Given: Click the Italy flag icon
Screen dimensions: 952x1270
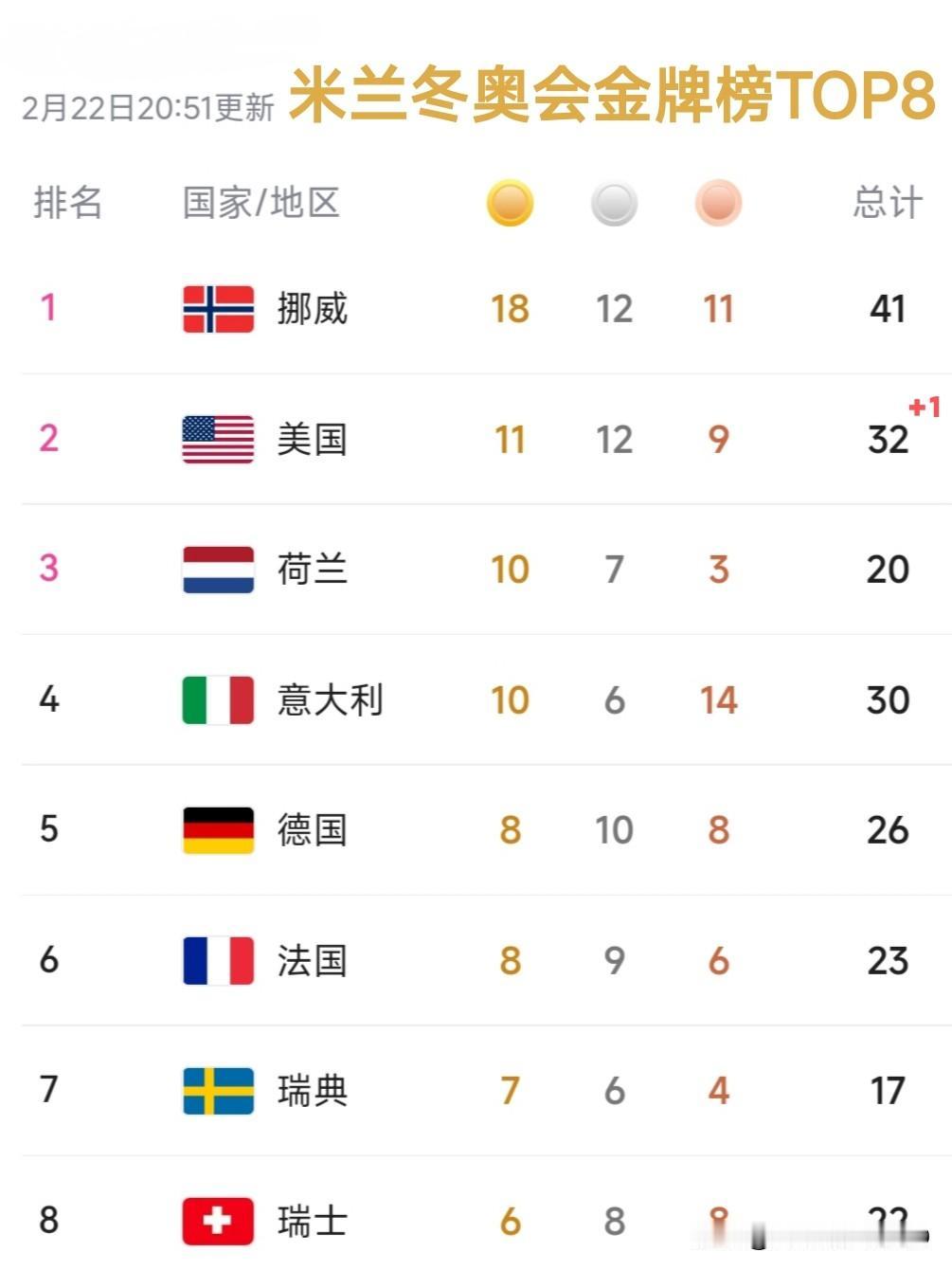Looking at the screenshot, I should pyautogui.click(x=217, y=699).
